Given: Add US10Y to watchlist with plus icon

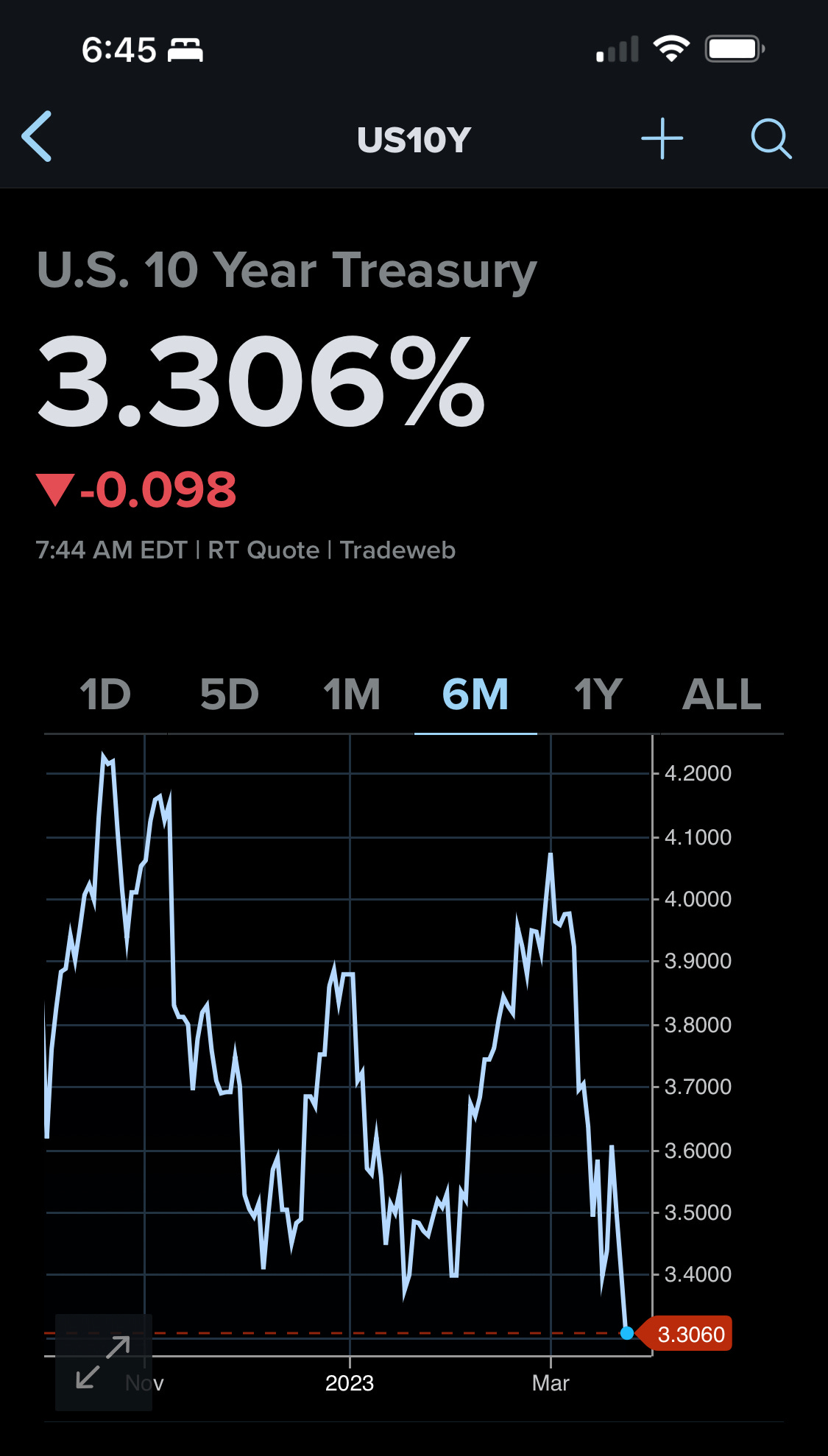Looking at the screenshot, I should click(662, 138).
